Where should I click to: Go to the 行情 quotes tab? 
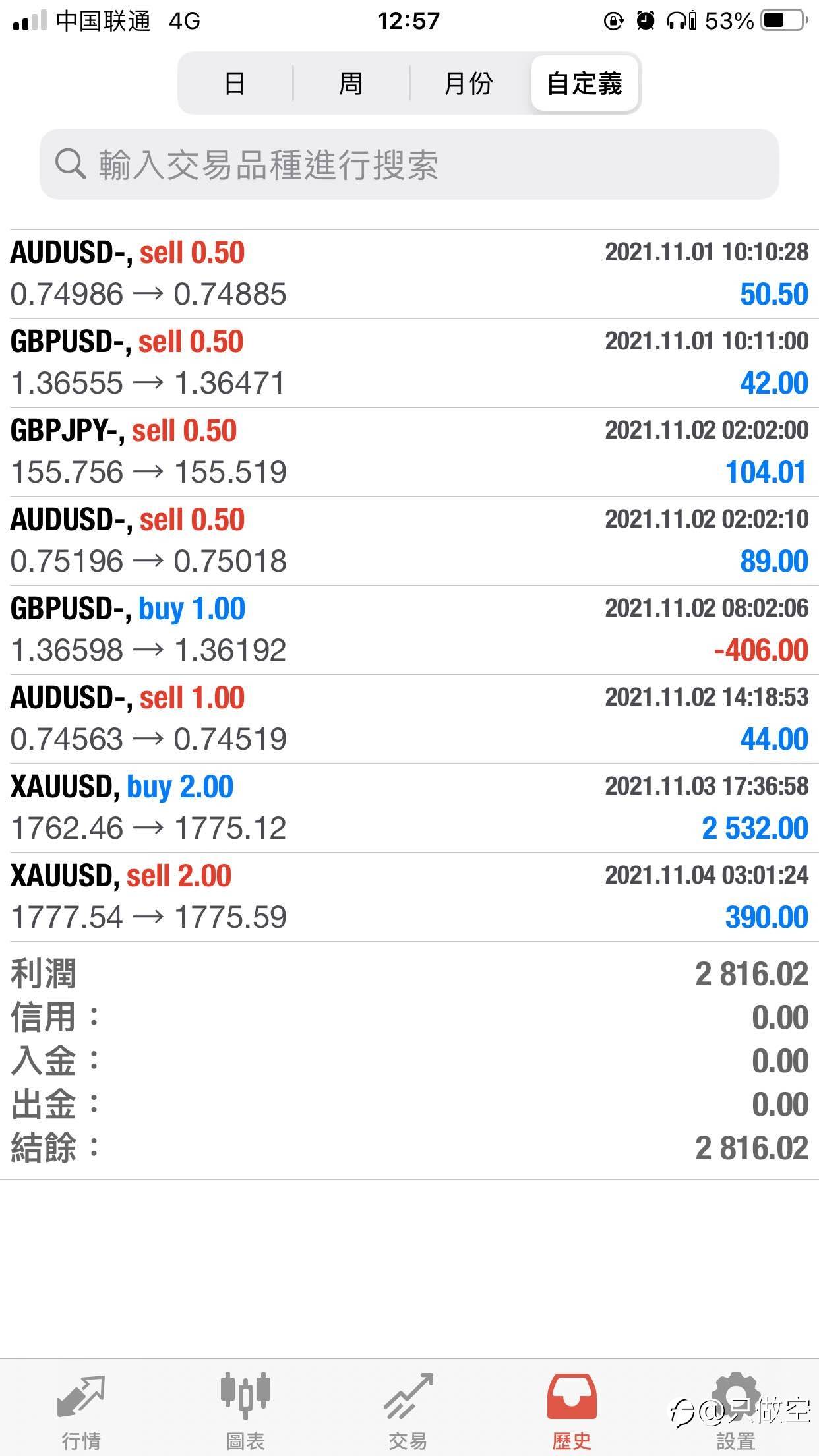point(81,1407)
